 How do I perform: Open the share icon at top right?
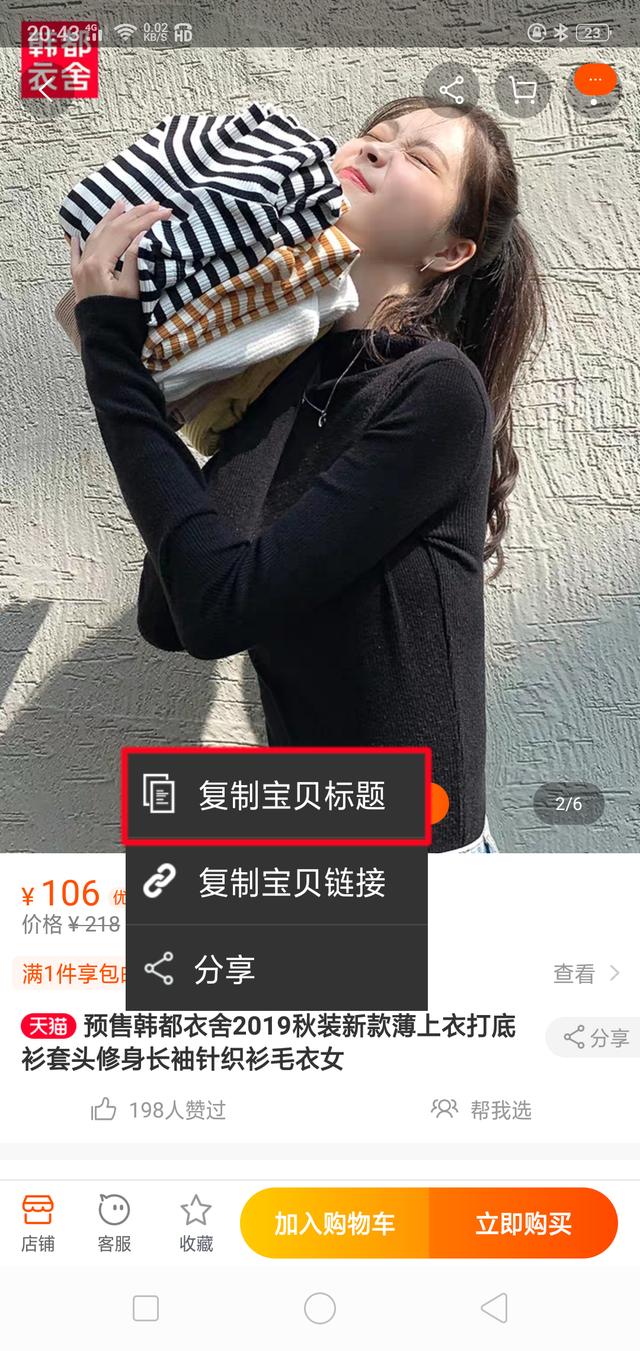tap(452, 91)
